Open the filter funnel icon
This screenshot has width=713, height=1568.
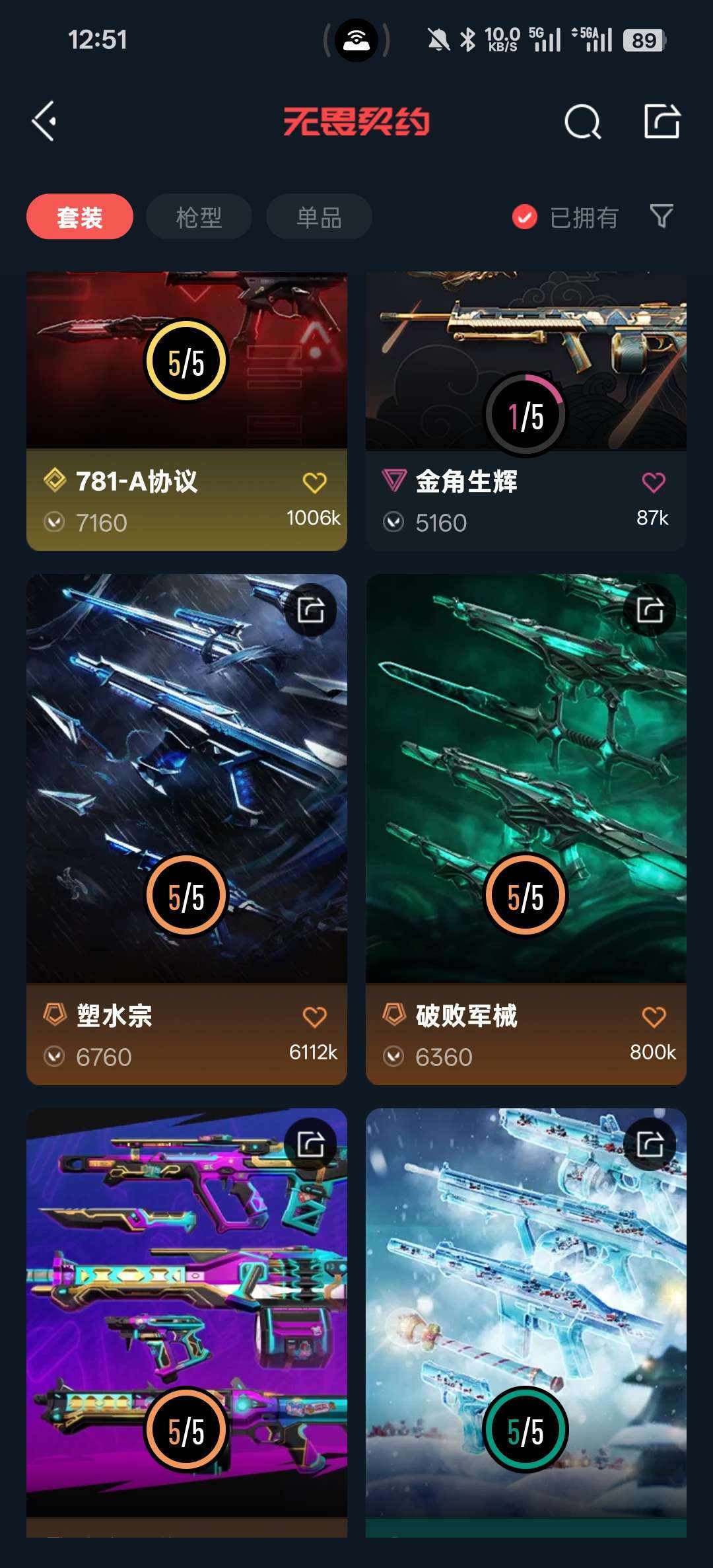coord(661,216)
